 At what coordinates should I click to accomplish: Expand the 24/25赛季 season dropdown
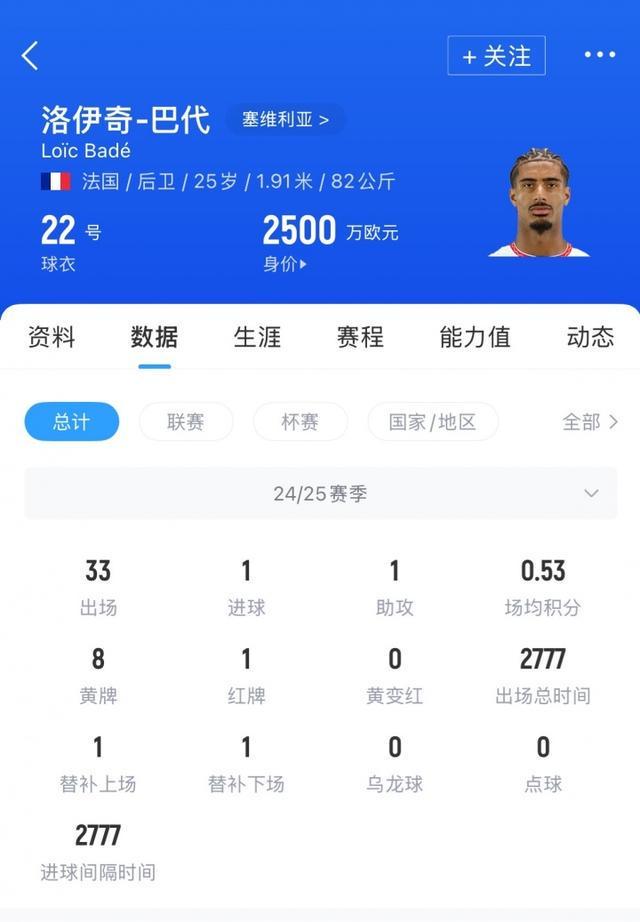coord(320,494)
